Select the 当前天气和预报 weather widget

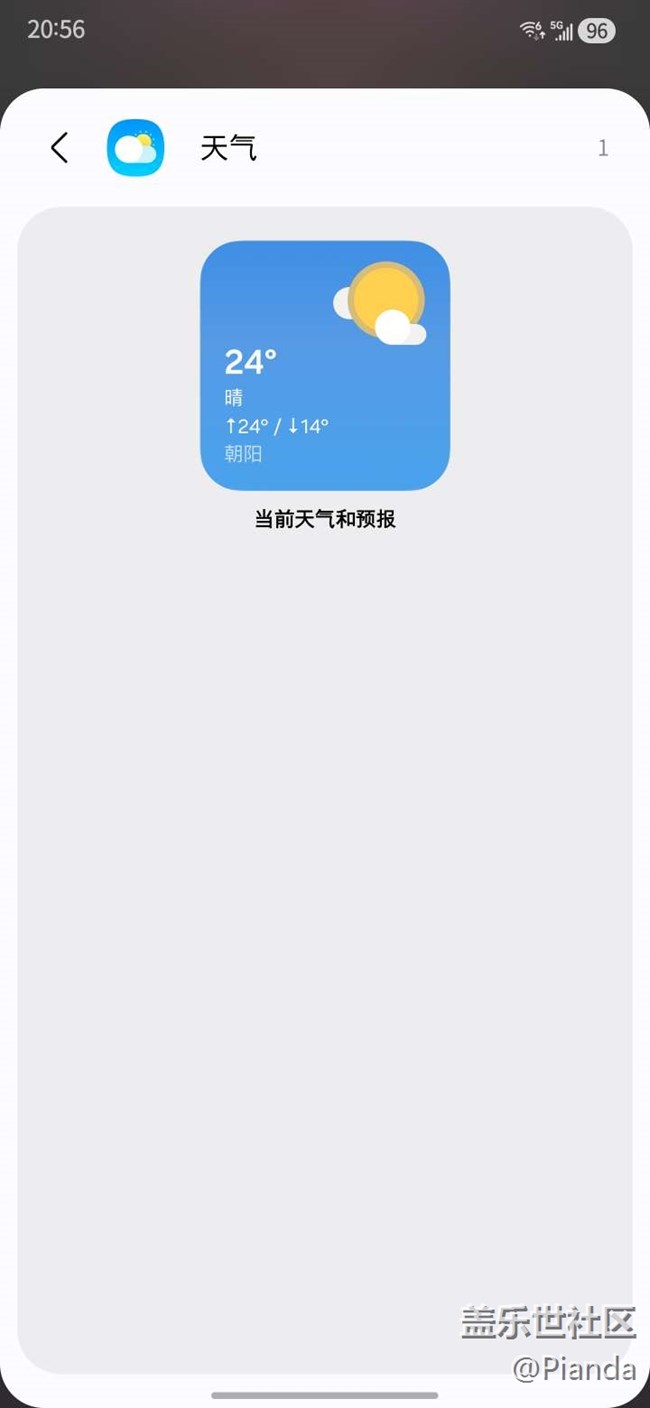[x=325, y=366]
